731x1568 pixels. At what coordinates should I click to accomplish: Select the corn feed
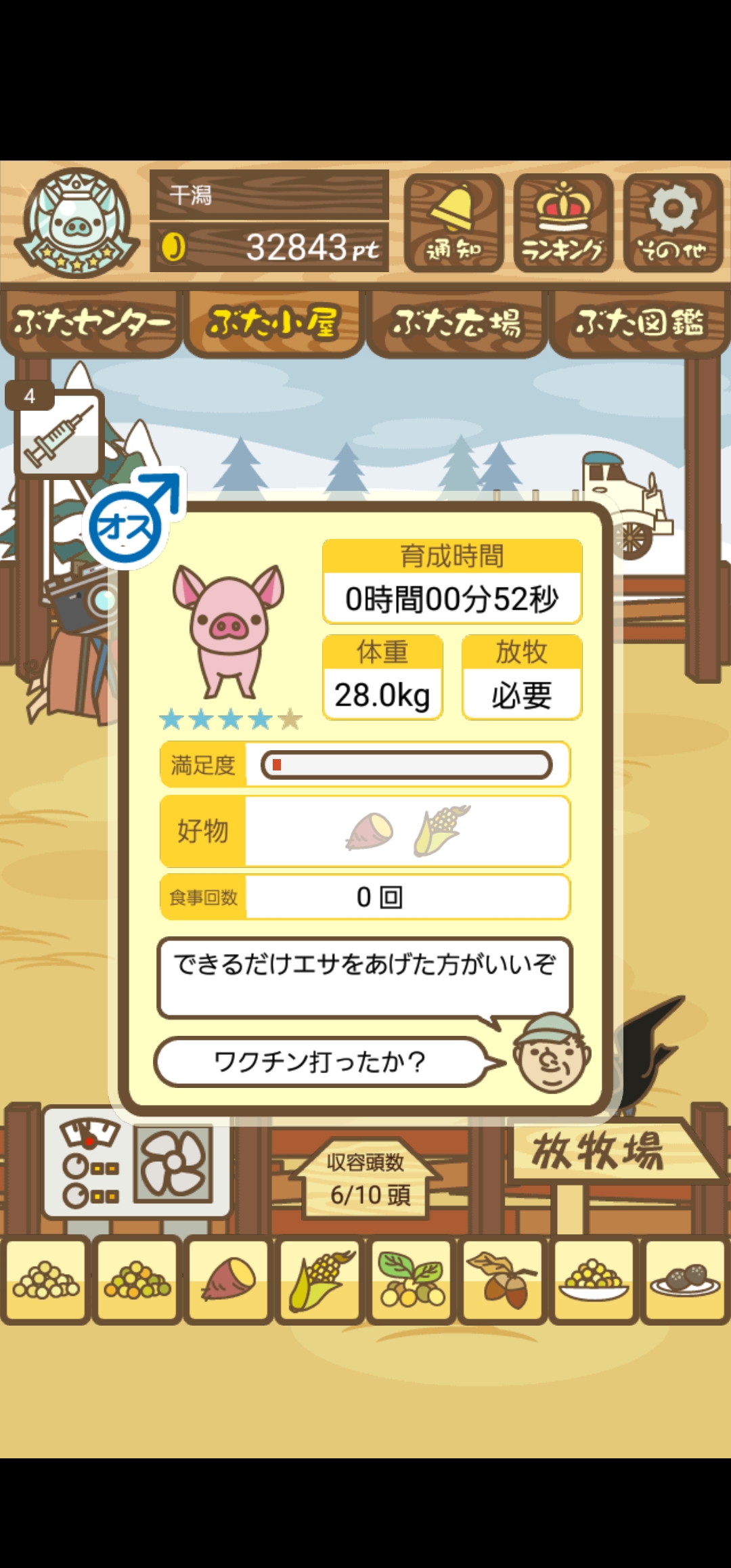point(321,1279)
